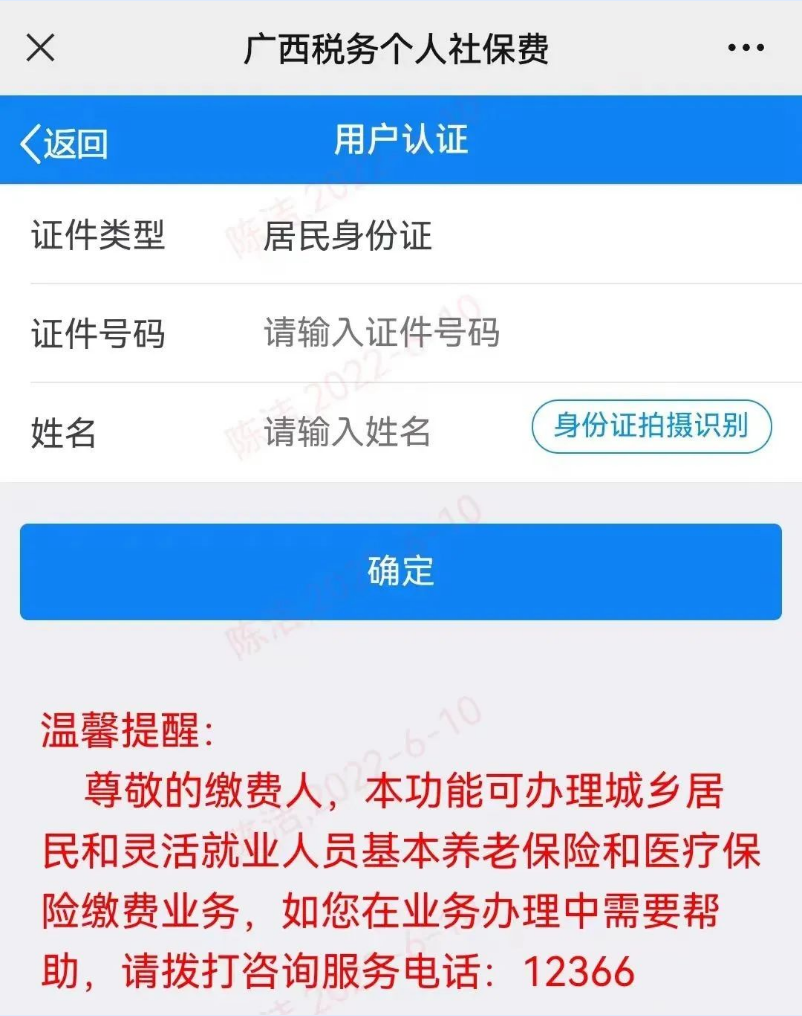Use 身份证拍摄识别 to scan ID card
The width and height of the screenshot is (802, 1016).
(x=652, y=427)
